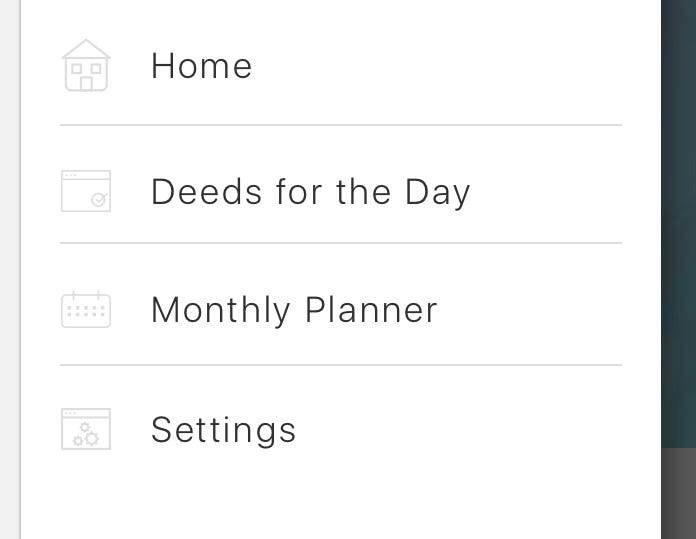Go to Deeds for the Day
This screenshot has width=696, height=539.
click(310, 191)
